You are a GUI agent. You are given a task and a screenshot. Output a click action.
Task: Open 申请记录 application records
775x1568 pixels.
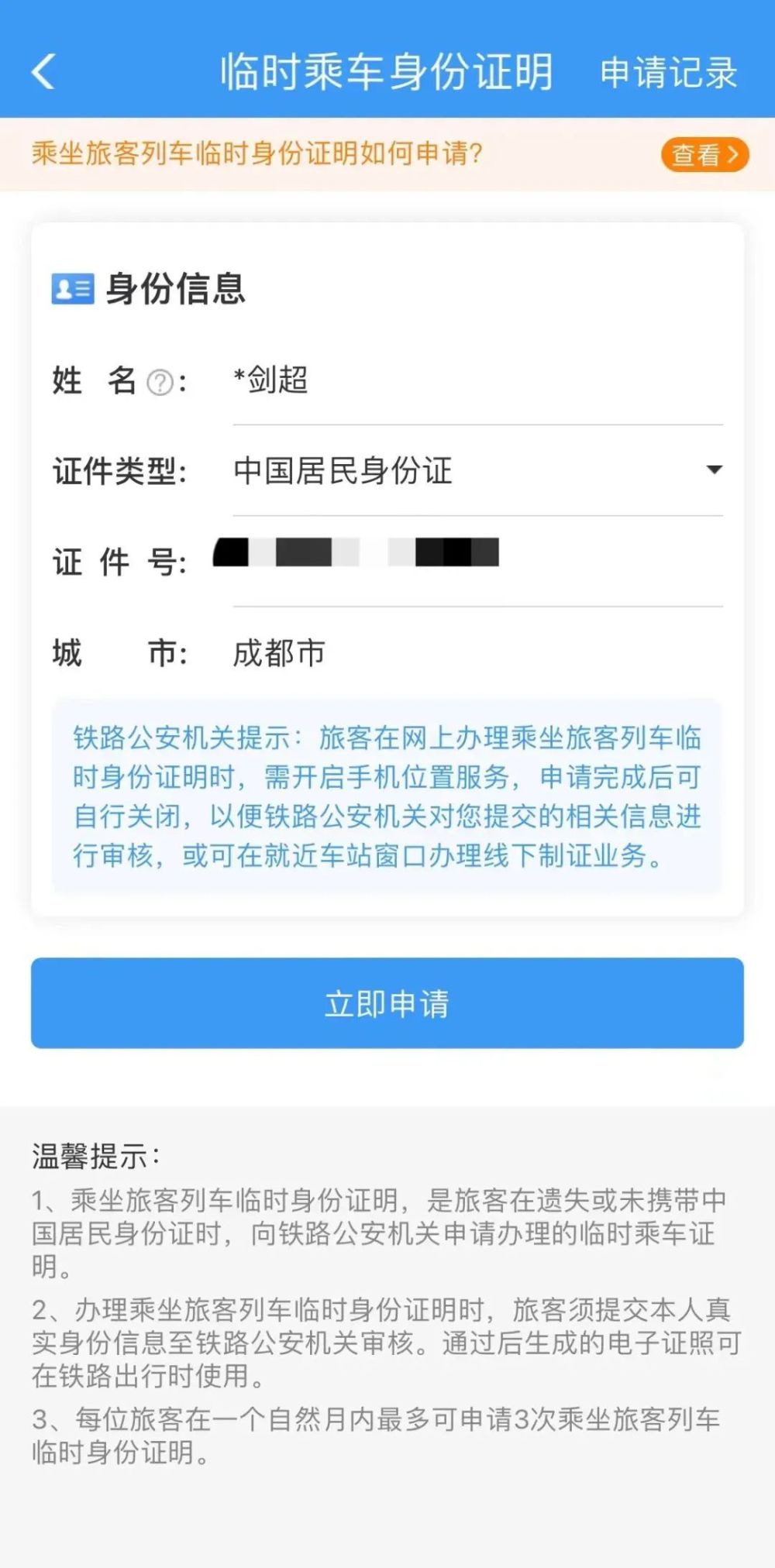pyautogui.click(x=668, y=73)
